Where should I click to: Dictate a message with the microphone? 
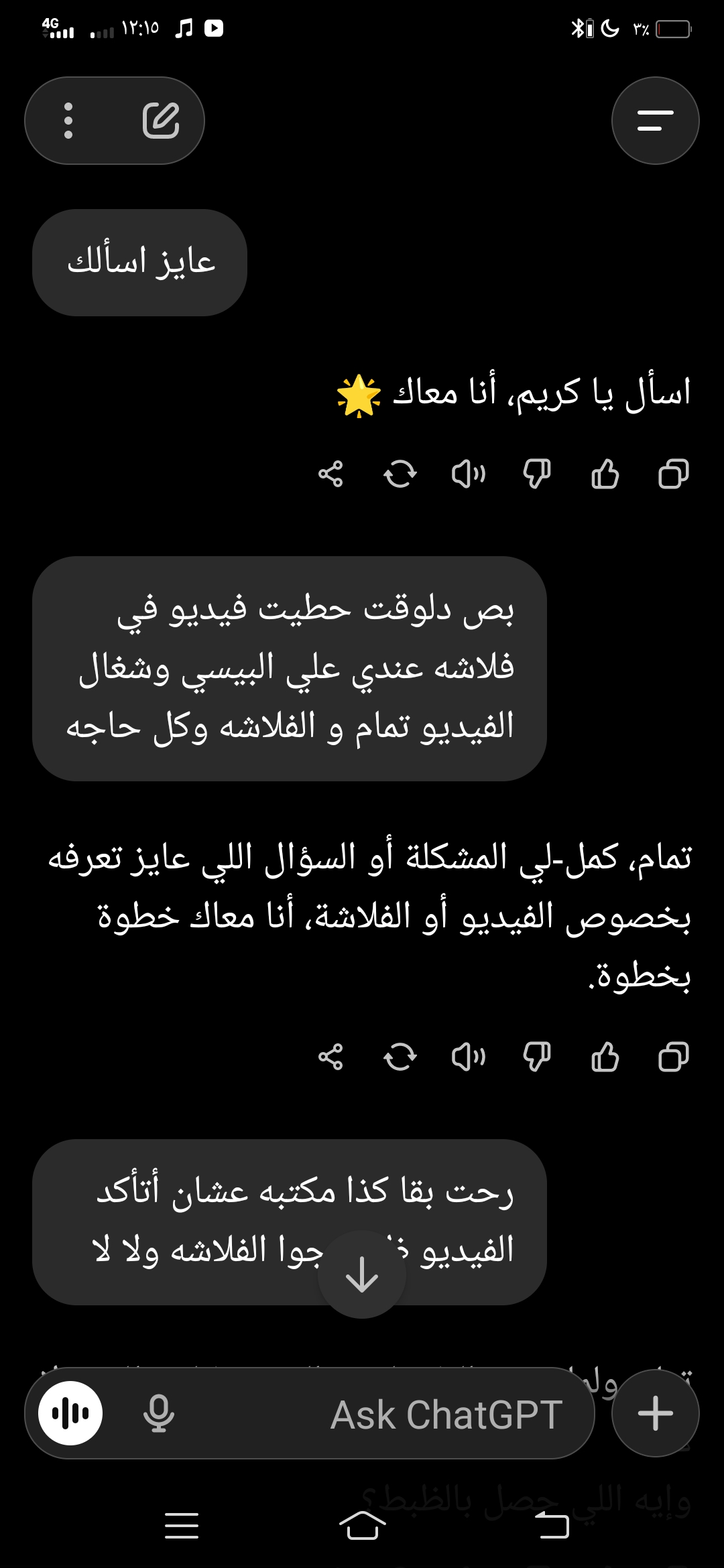pyautogui.click(x=159, y=1413)
